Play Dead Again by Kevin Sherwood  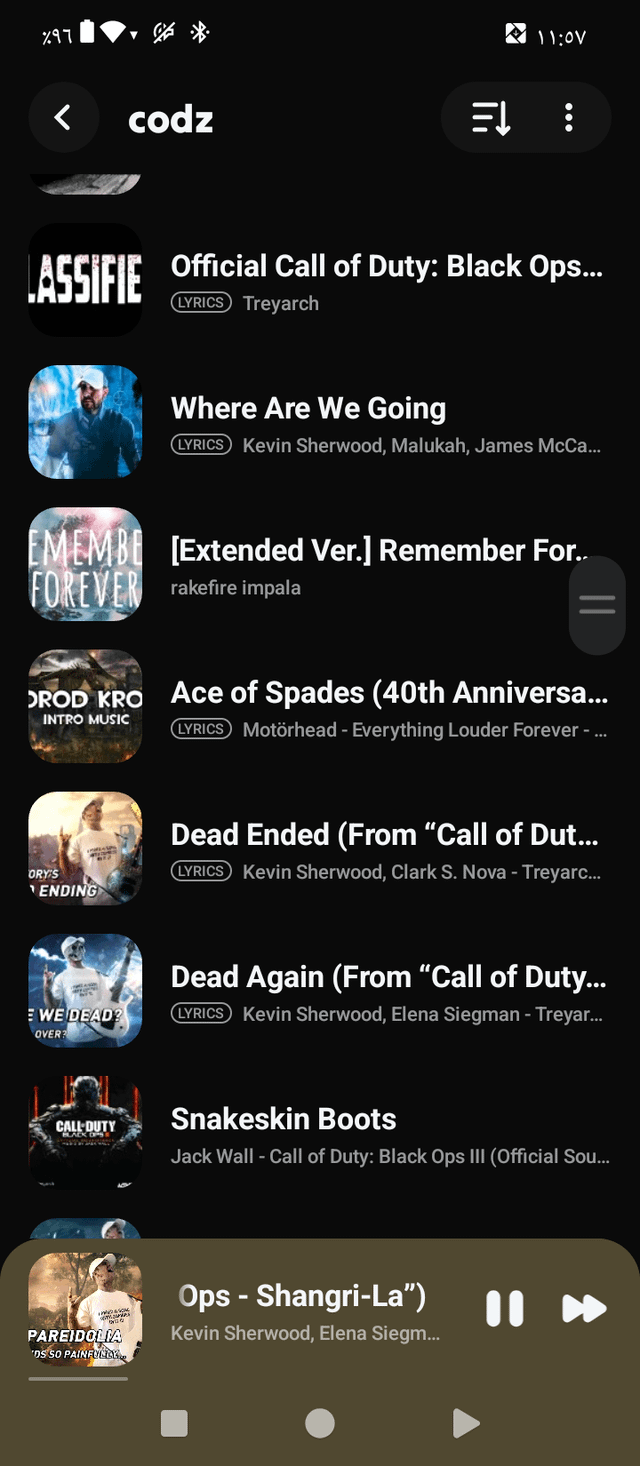(x=385, y=991)
